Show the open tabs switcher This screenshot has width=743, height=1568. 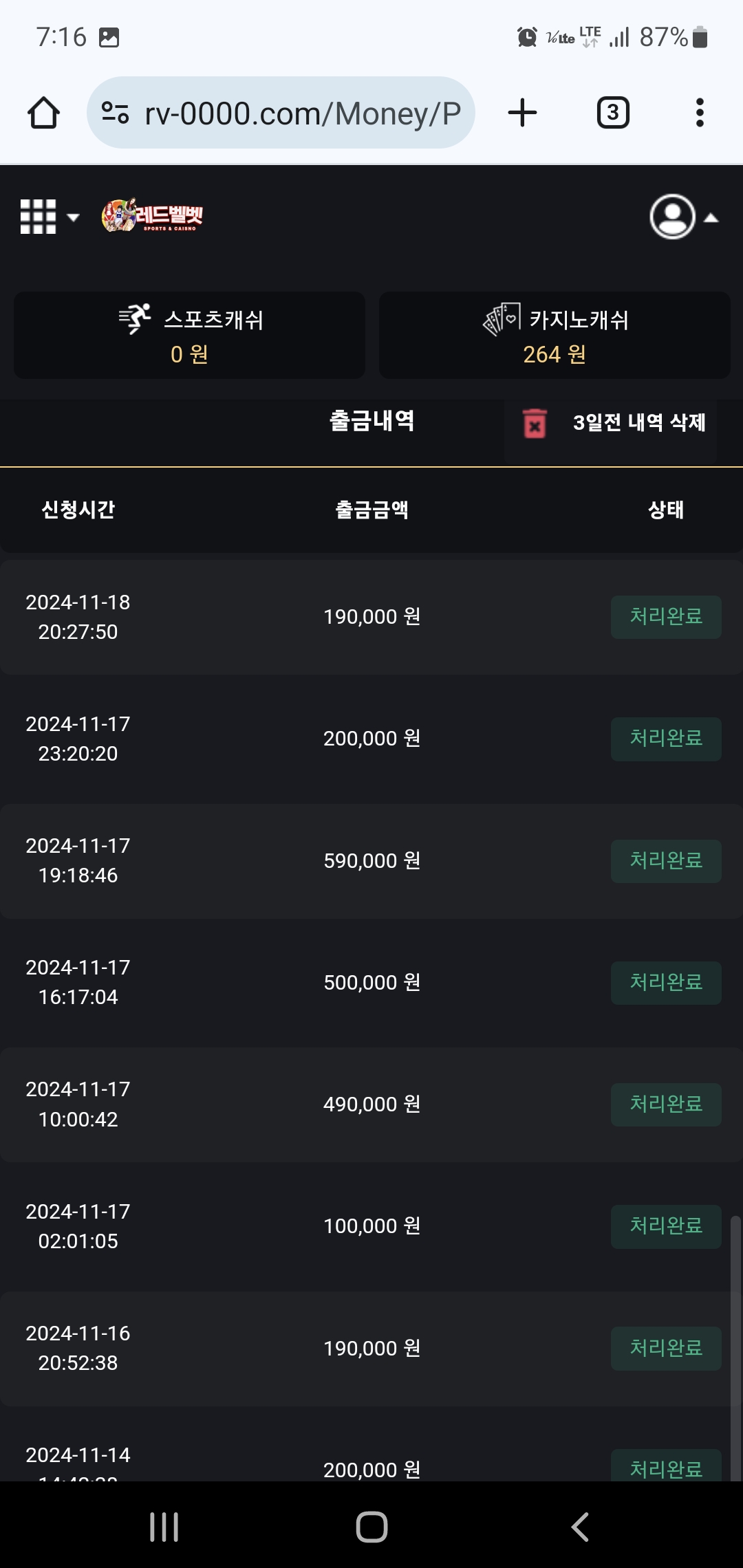613,113
